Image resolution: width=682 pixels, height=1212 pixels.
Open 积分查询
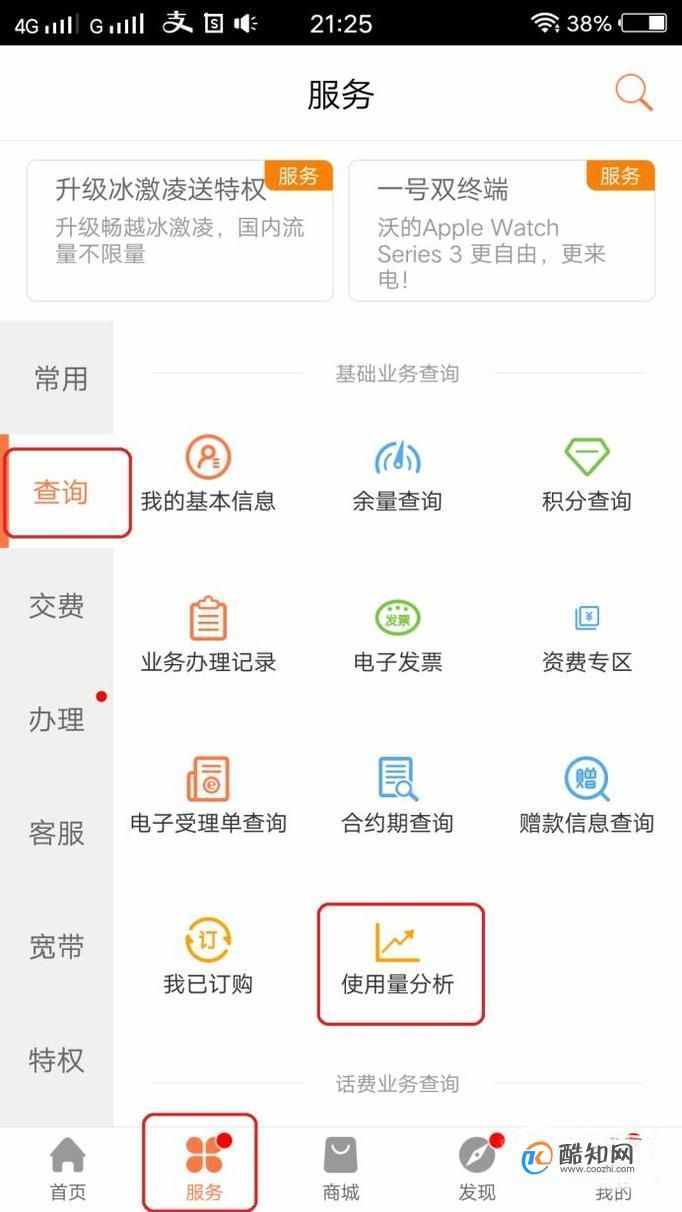click(587, 475)
